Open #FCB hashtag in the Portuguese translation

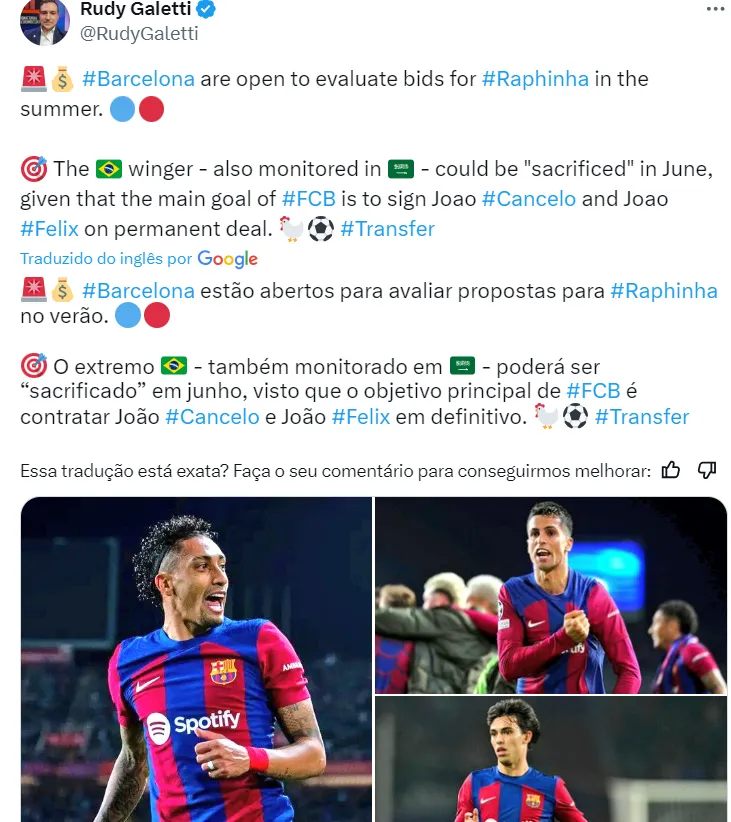coord(593,392)
